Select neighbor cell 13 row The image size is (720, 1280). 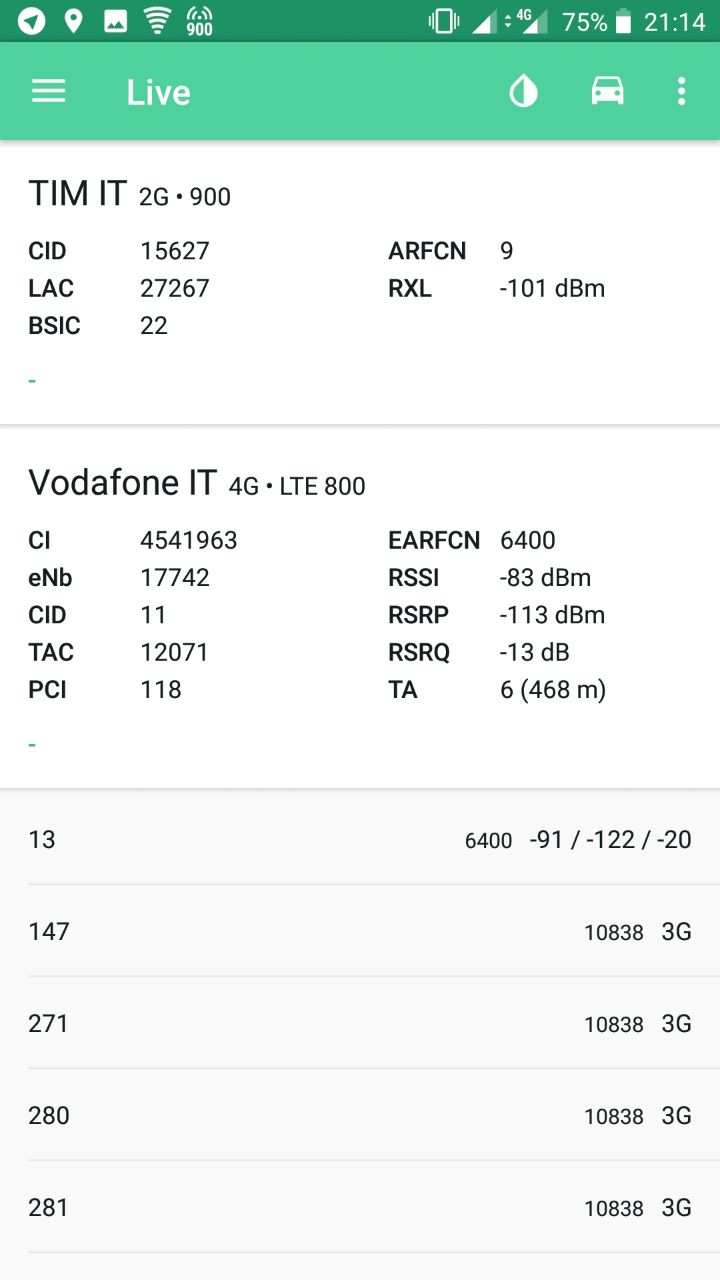[360, 839]
